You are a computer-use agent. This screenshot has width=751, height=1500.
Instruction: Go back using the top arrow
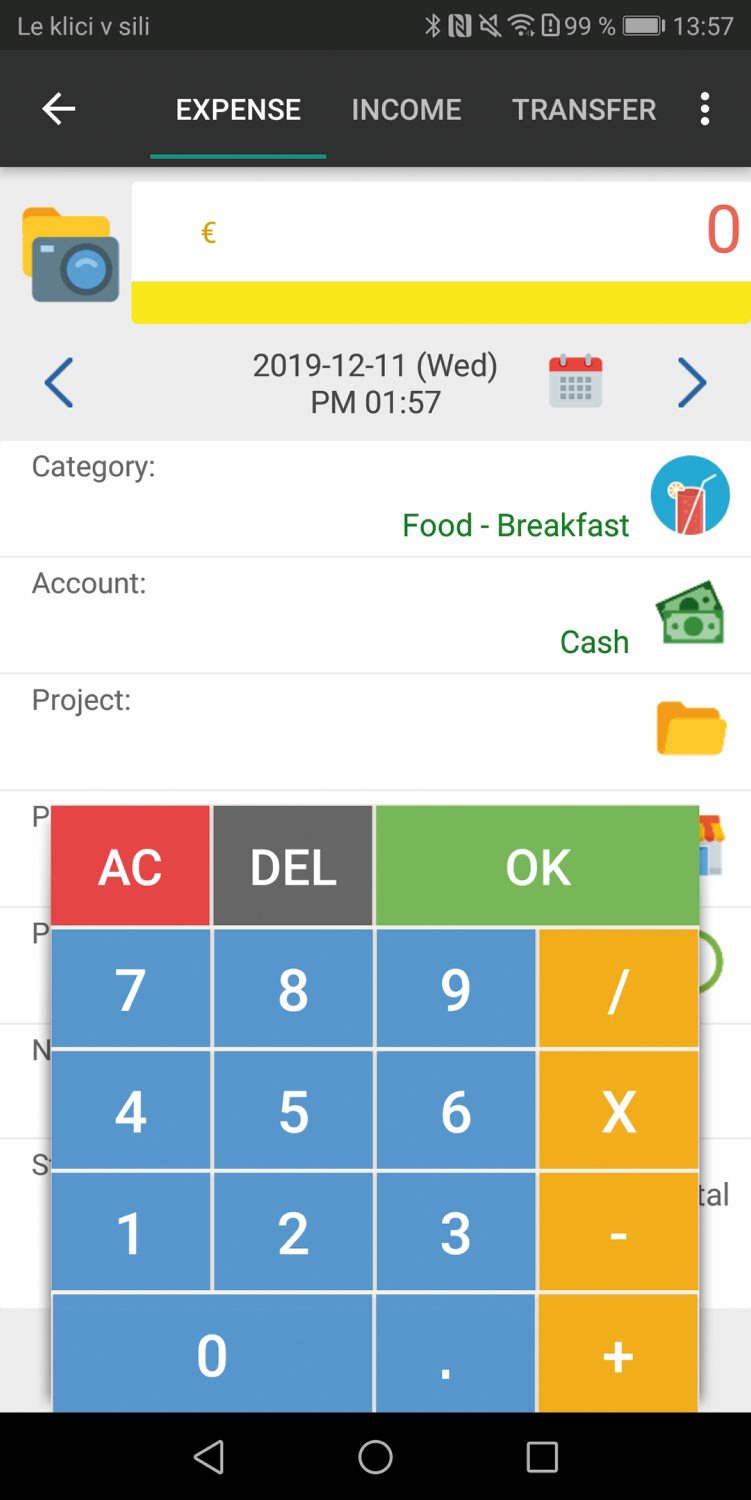58,109
